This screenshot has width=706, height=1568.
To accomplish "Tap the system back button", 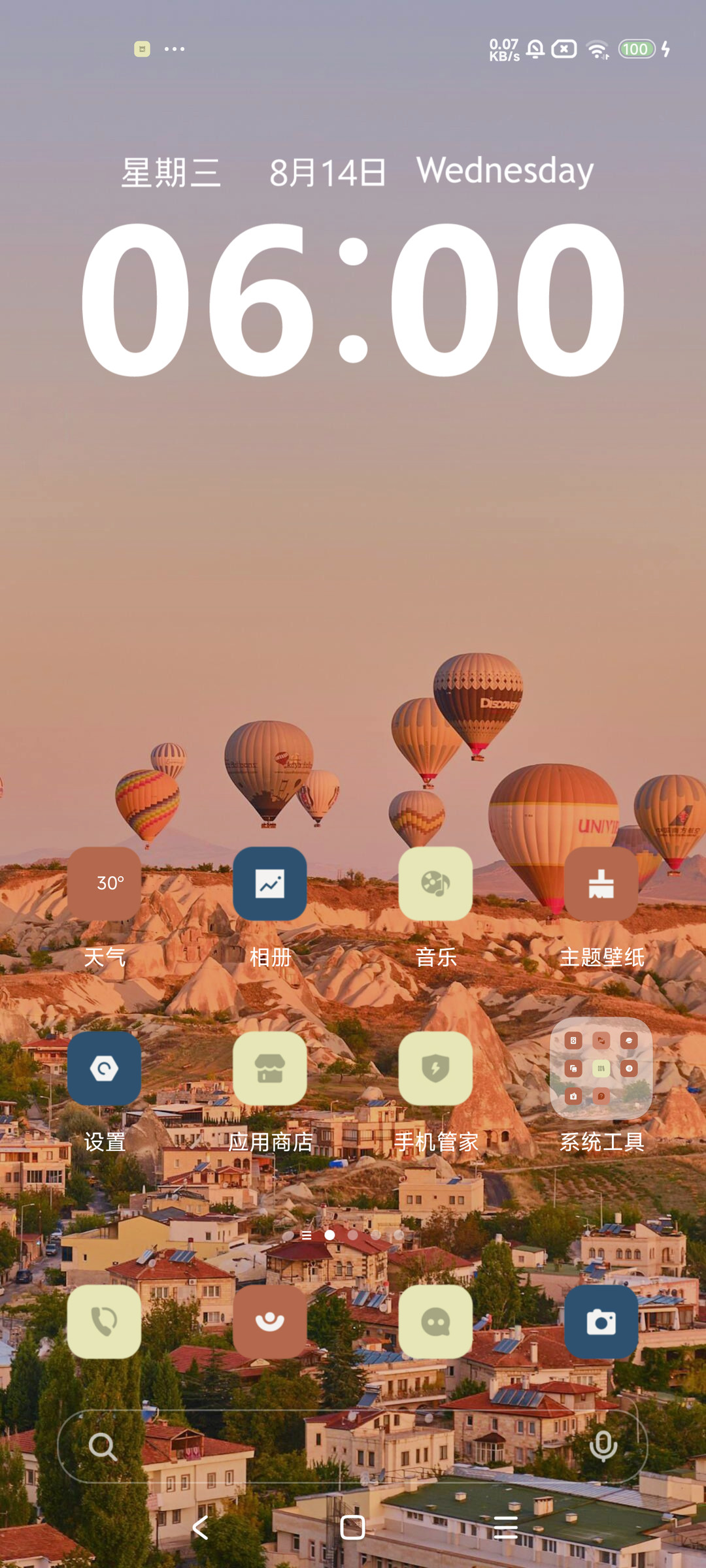I will click(x=200, y=1527).
